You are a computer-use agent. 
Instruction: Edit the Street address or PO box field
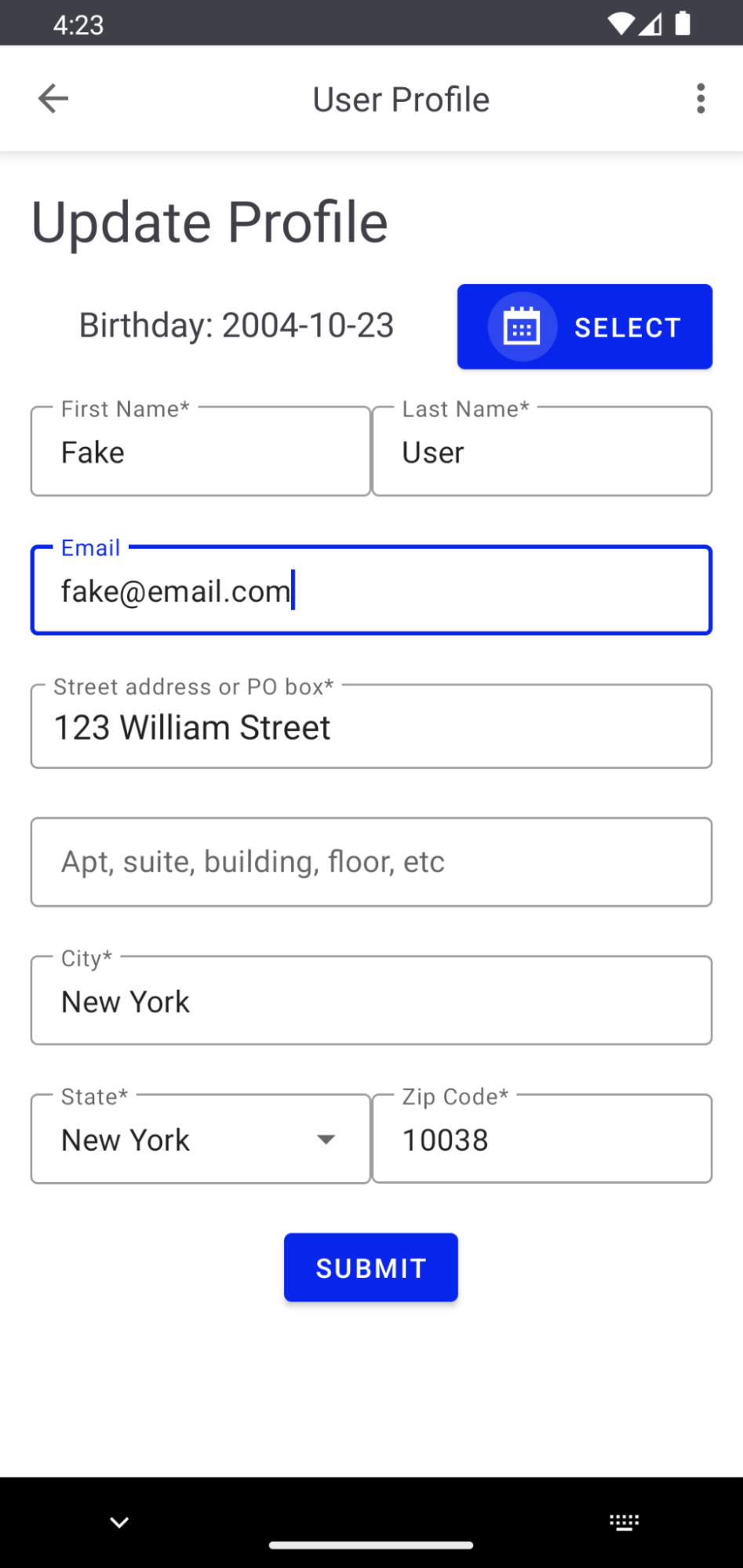point(371,727)
